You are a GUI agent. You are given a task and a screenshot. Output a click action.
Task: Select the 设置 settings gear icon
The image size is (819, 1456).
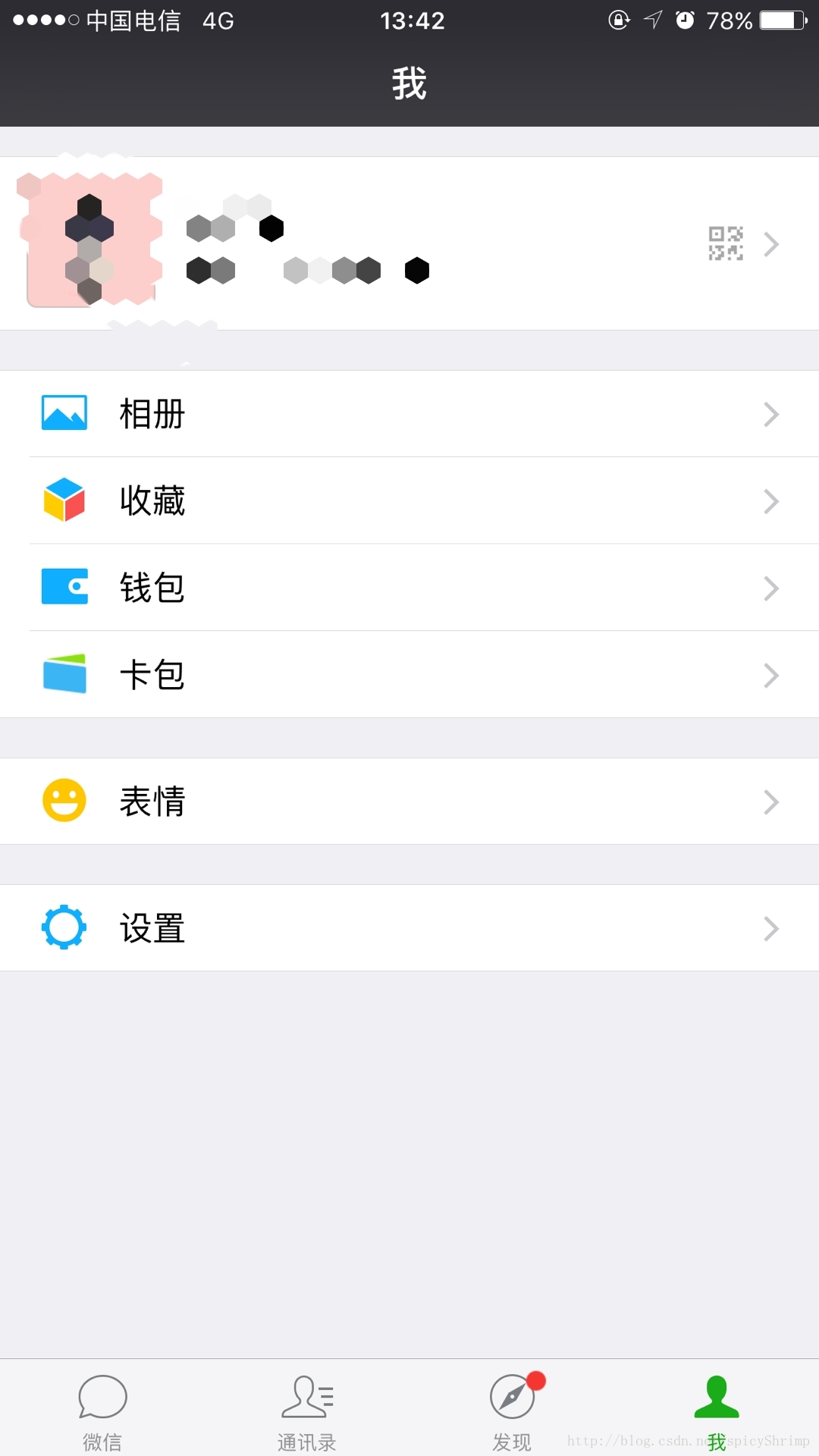tap(64, 927)
